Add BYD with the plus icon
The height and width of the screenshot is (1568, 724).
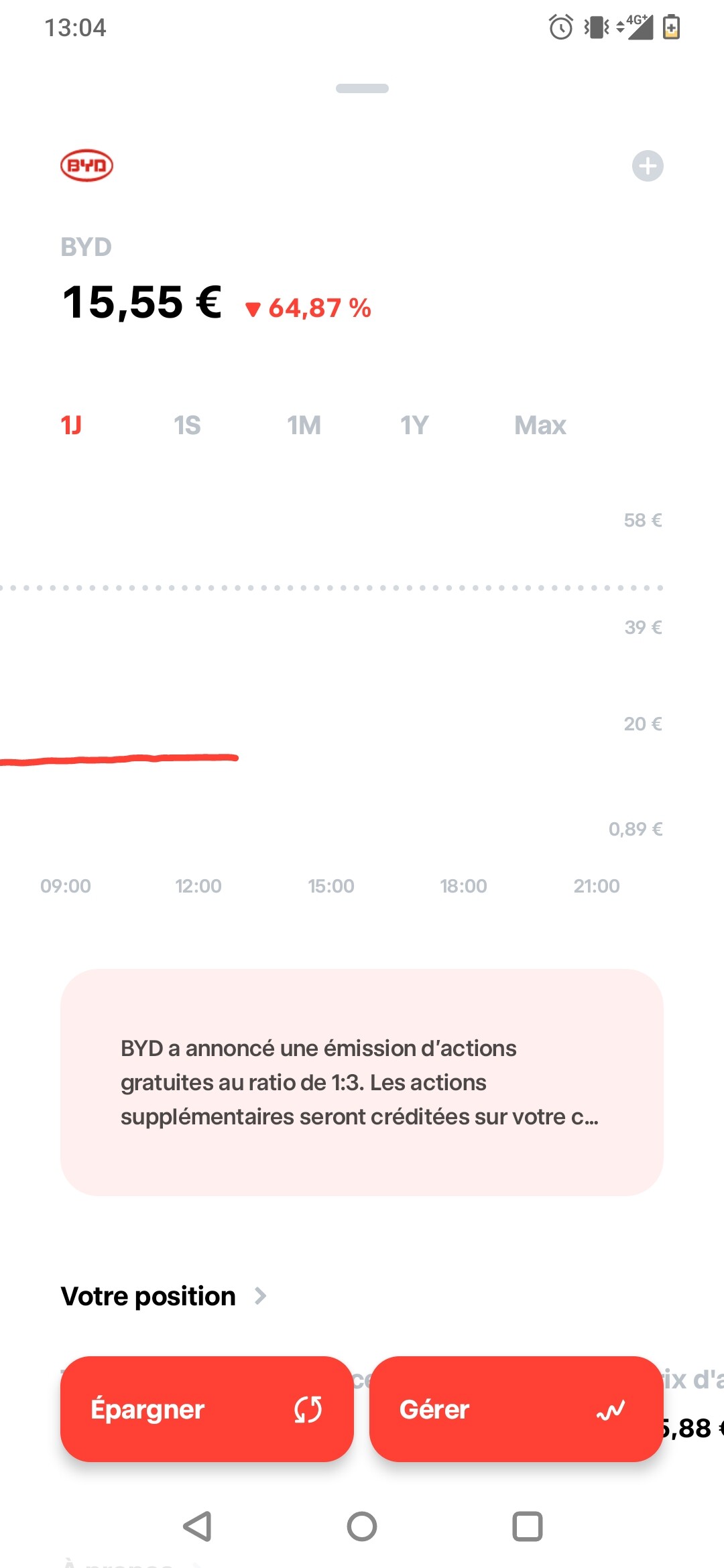click(648, 166)
